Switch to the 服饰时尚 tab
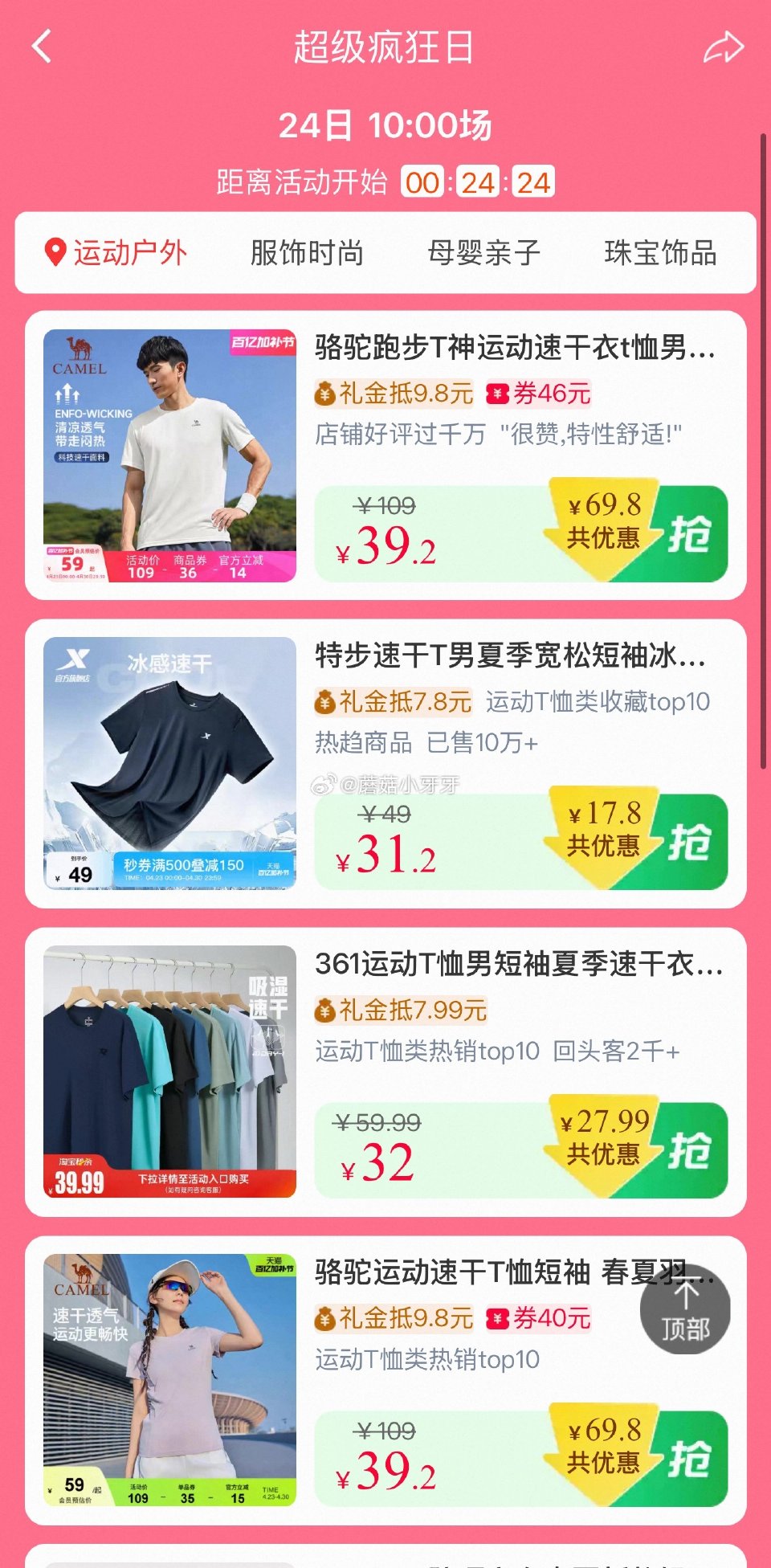 tap(308, 253)
